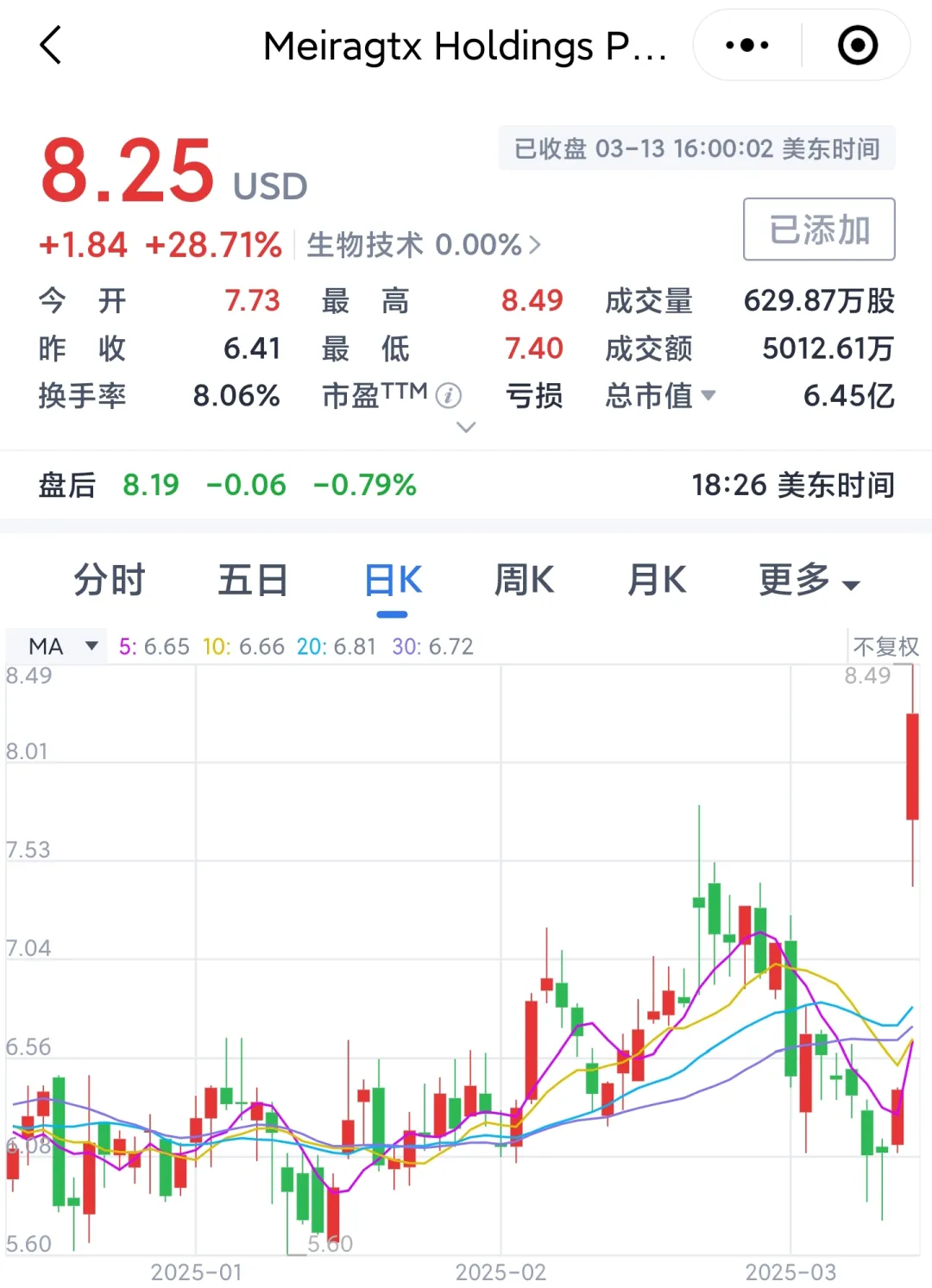The image size is (932, 1288).
Task: Expand more quote details with the down chevron
Action: tap(466, 427)
